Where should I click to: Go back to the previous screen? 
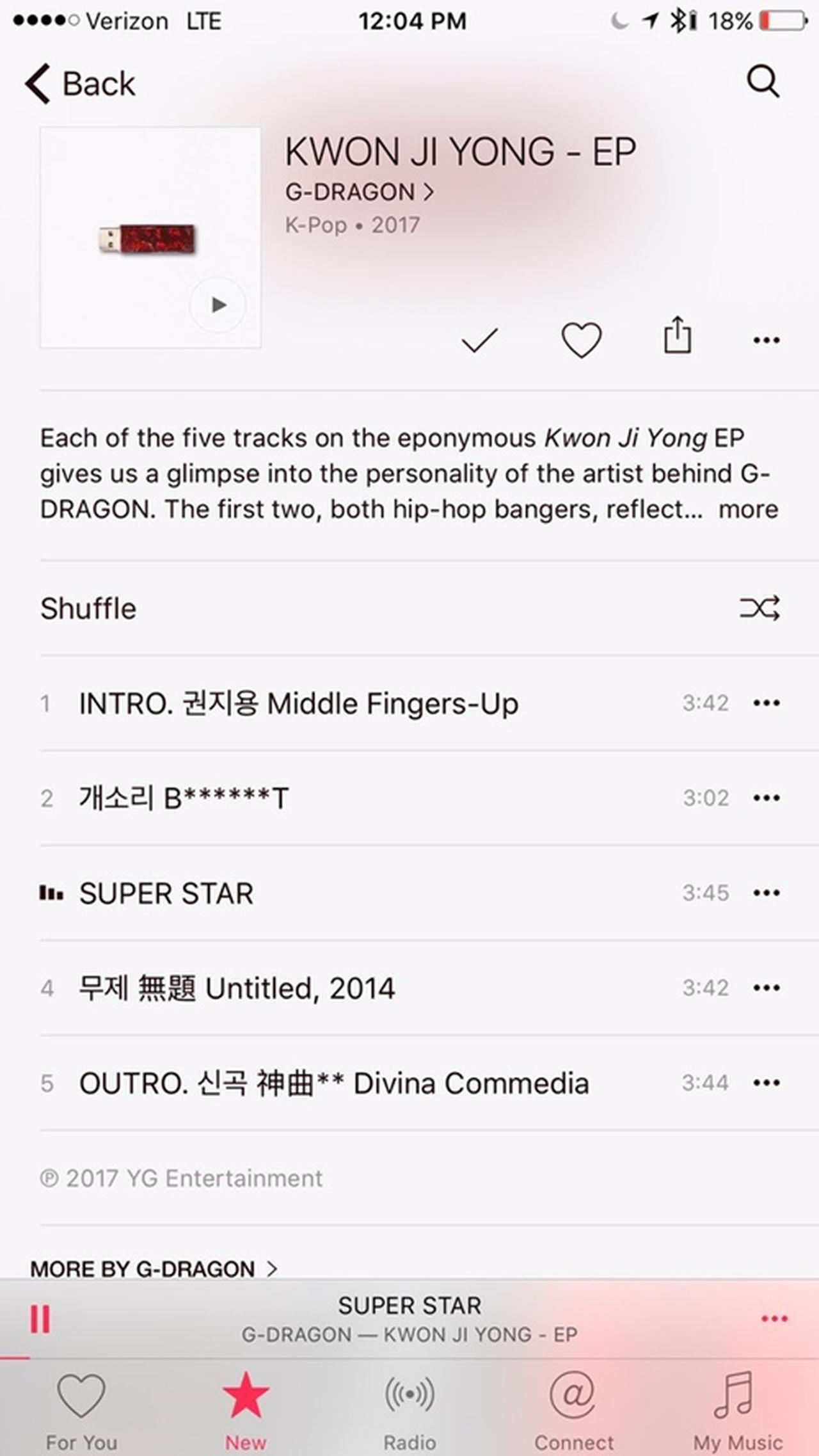tap(80, 84)
